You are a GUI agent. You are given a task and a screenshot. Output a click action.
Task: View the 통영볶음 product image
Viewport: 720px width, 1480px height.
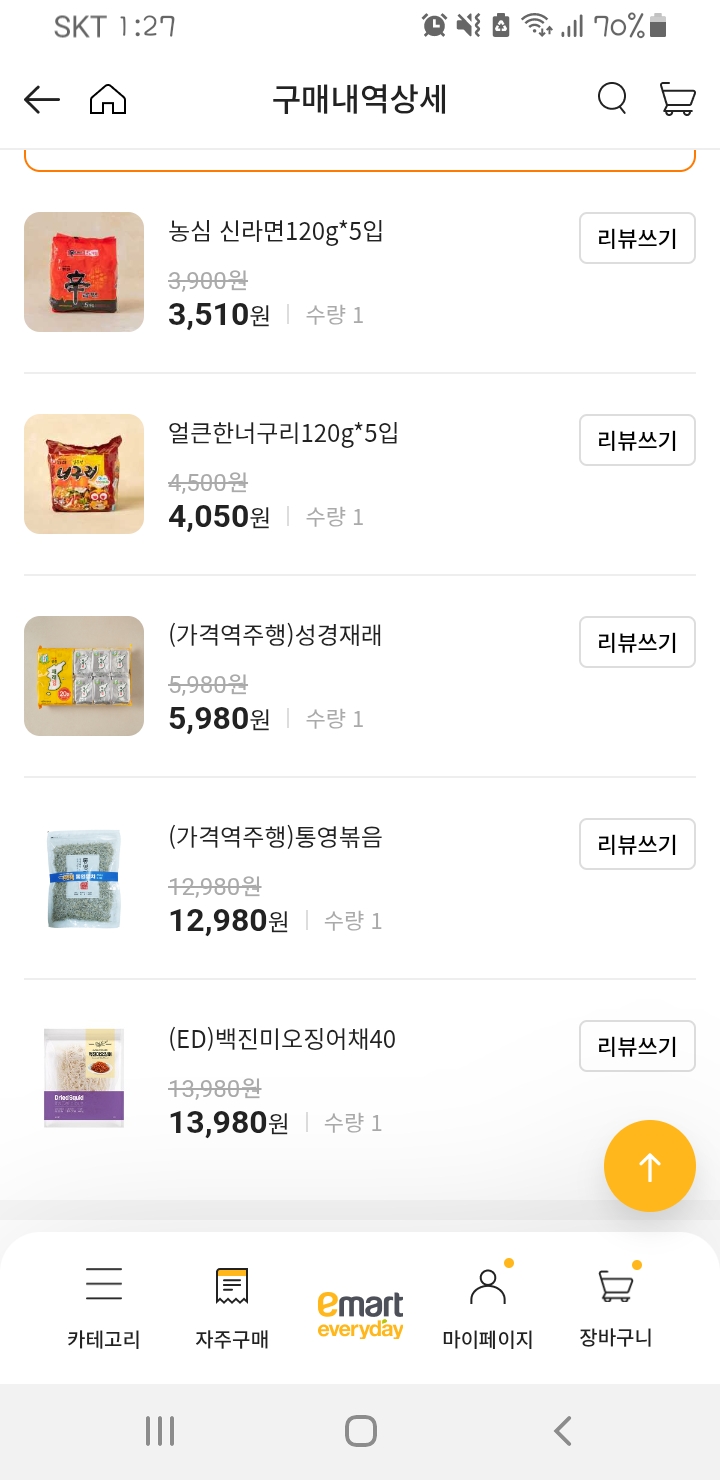[x=84, y=878]
